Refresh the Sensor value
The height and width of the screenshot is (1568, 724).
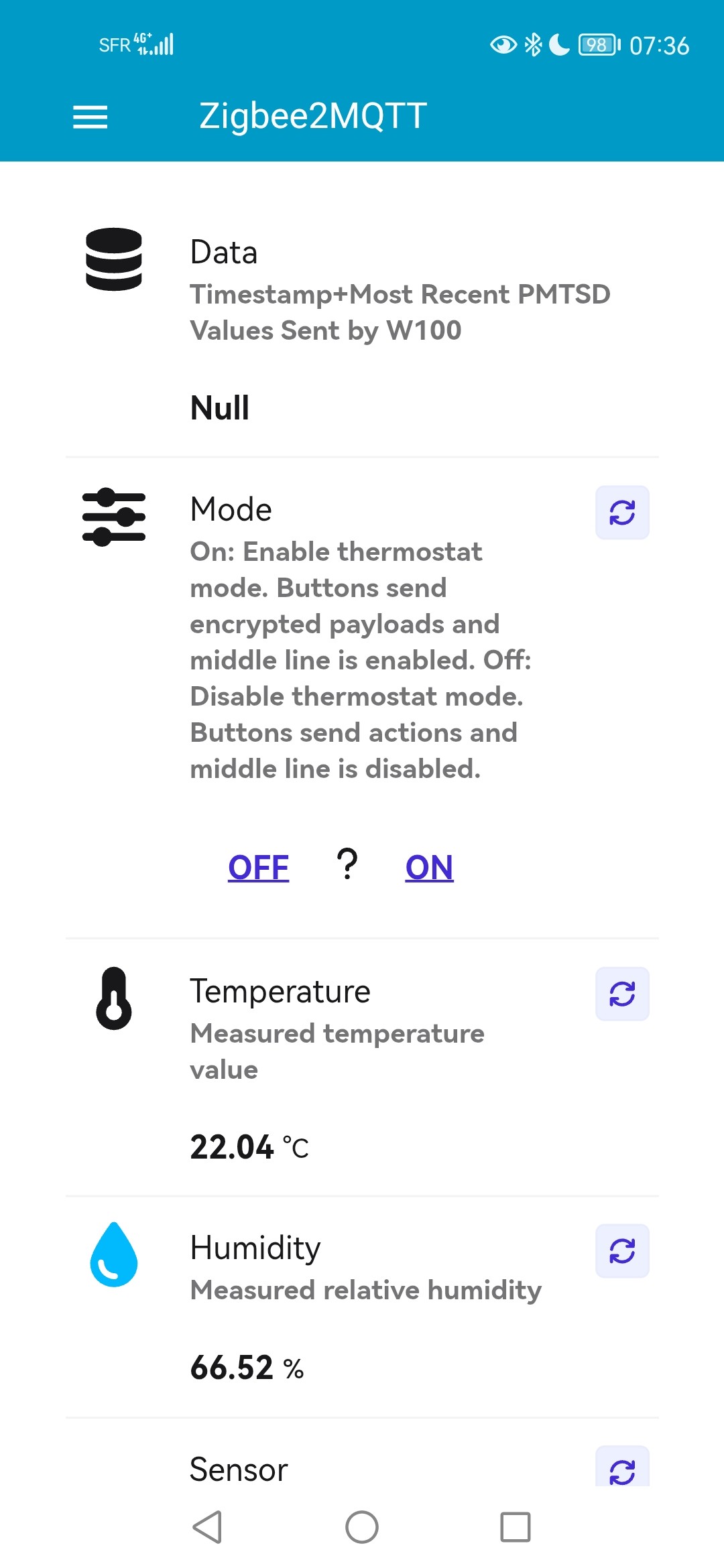[x=622, y=1469]
